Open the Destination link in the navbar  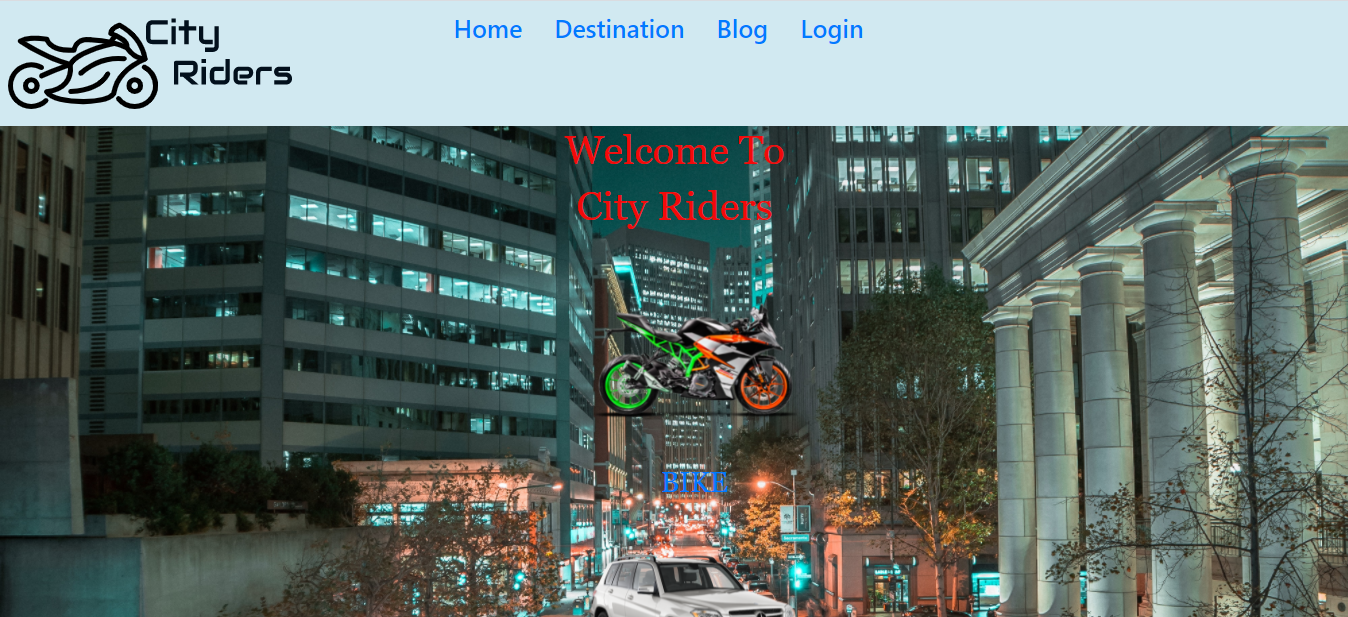[x=619, y=30]
